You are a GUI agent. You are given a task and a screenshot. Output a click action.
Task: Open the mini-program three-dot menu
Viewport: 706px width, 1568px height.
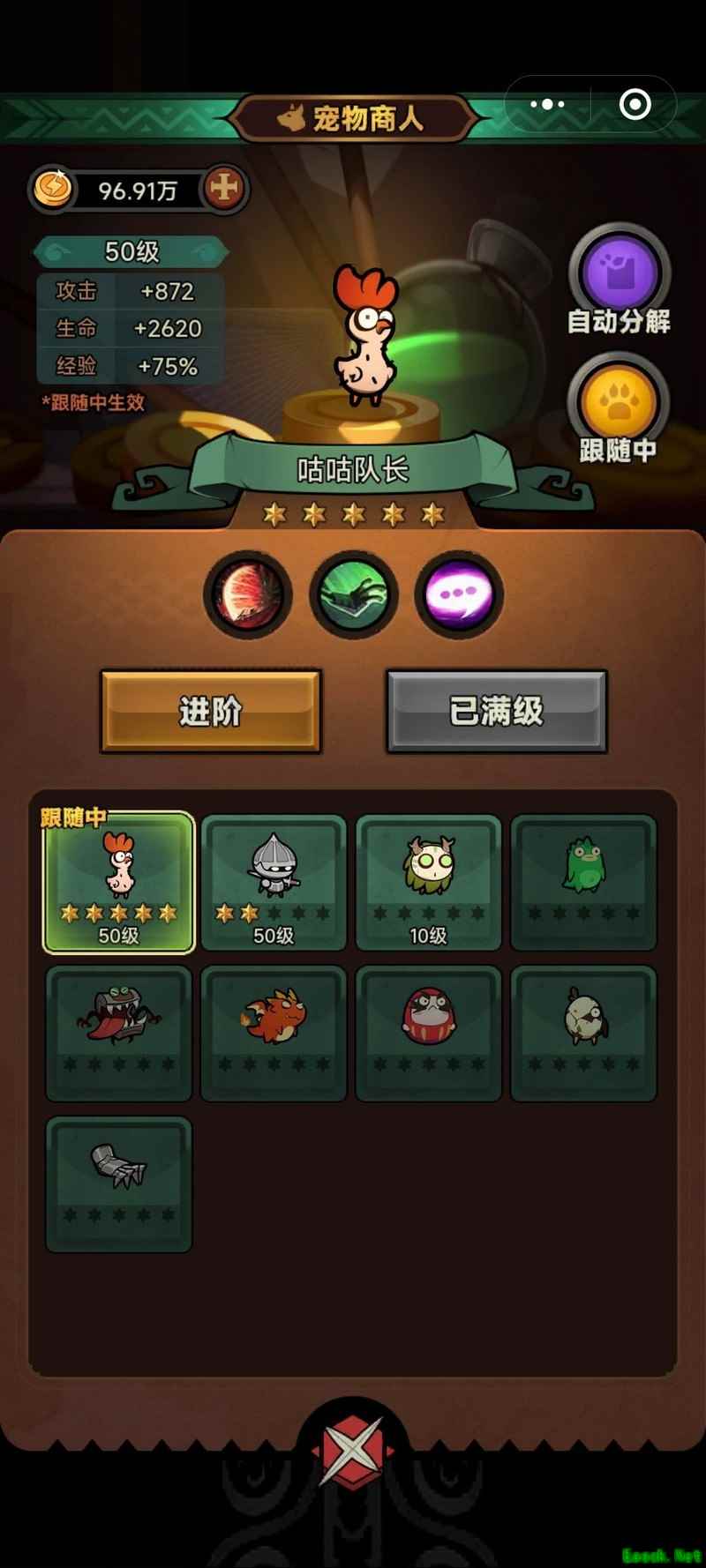click(547, 104)
